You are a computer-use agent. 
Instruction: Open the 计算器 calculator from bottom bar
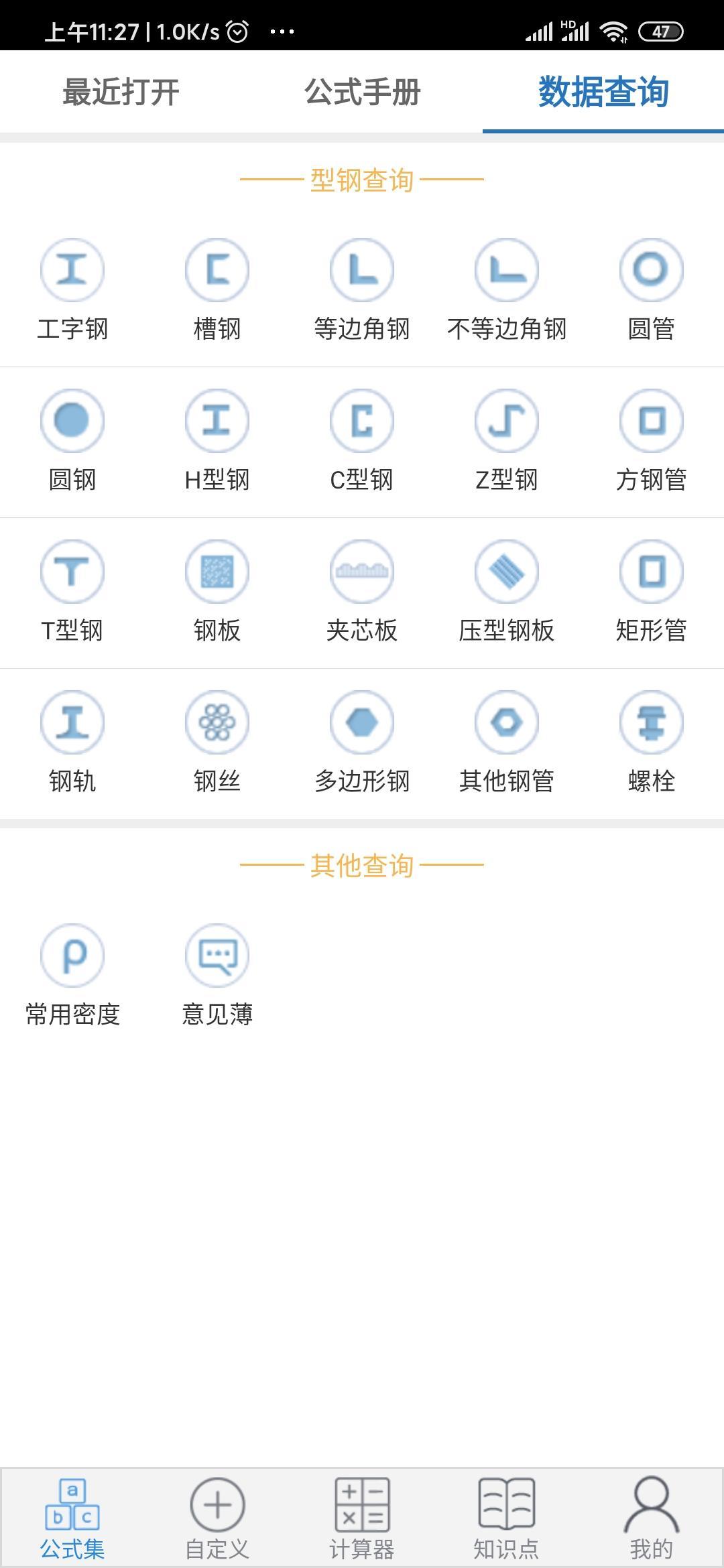click(362, 1518)
